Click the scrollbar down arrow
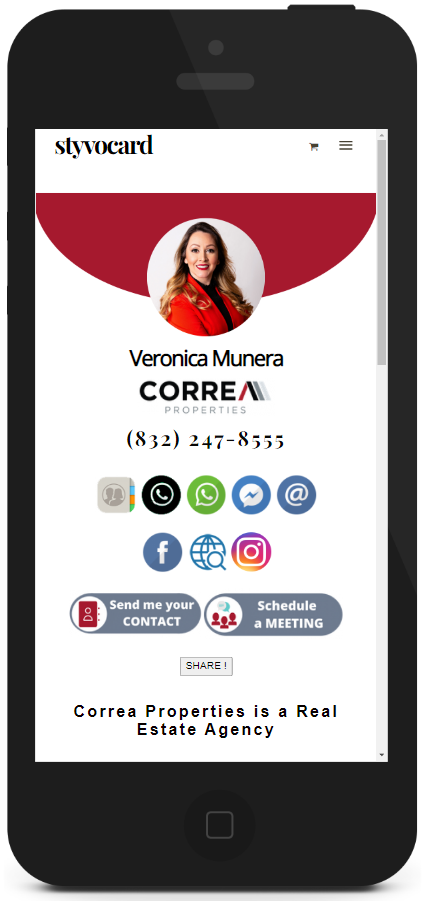 click(382, 755)
